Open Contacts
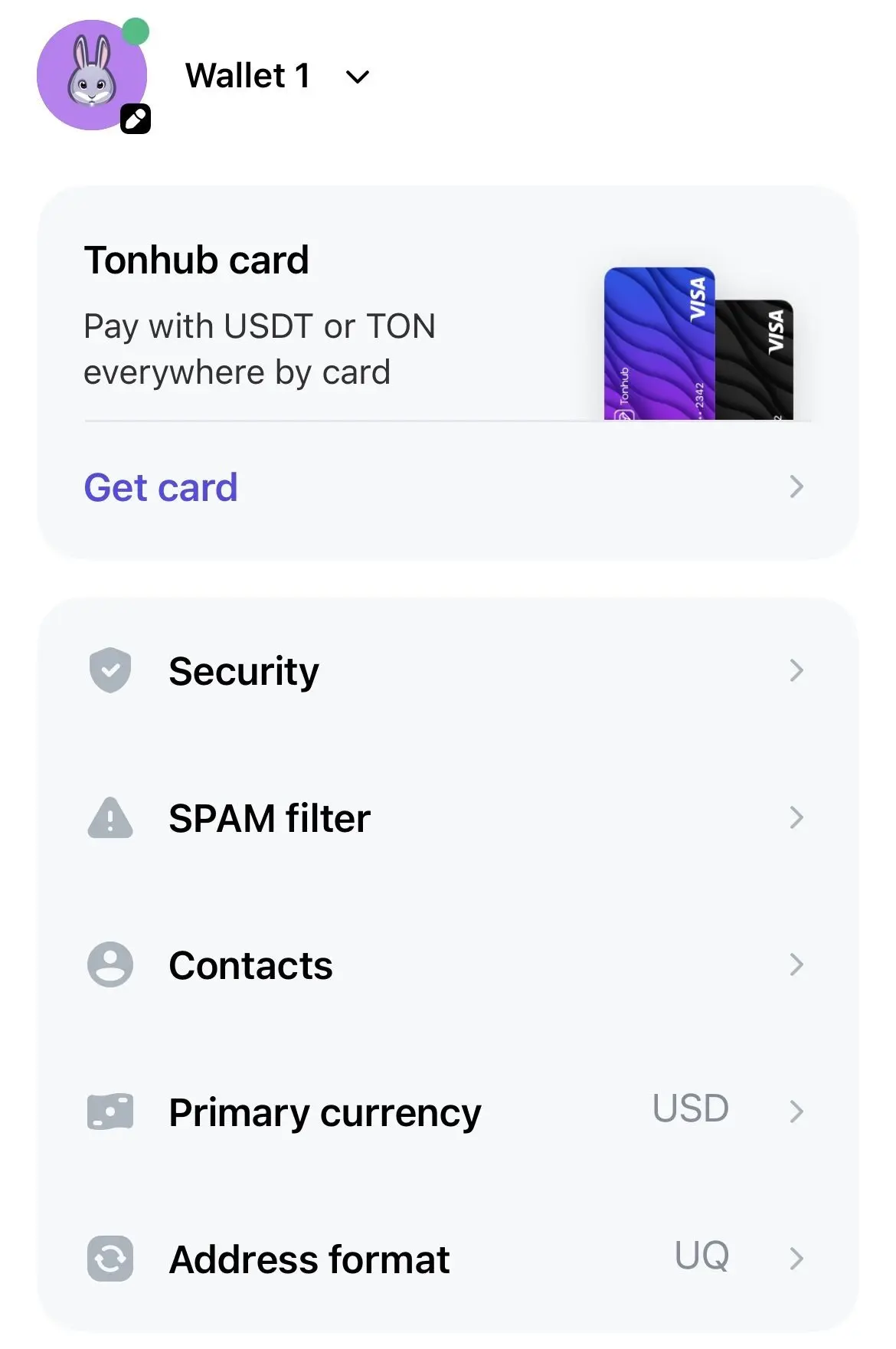Viewport: 896px width, 1349px height. [x=447, y=965]
